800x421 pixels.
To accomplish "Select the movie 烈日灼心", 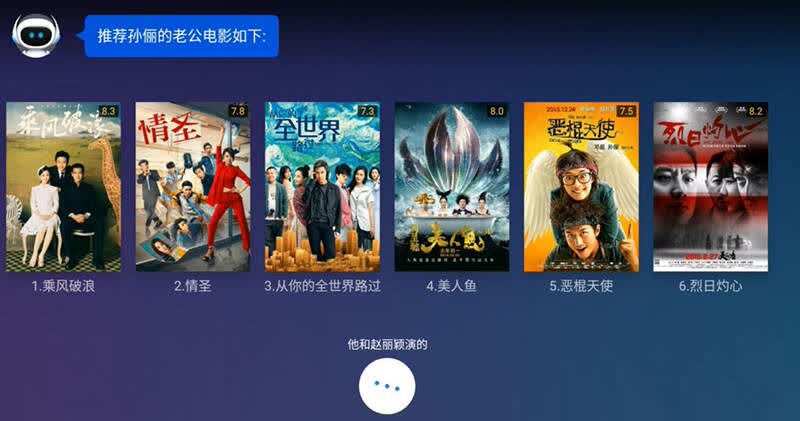I will coord(711,187).
